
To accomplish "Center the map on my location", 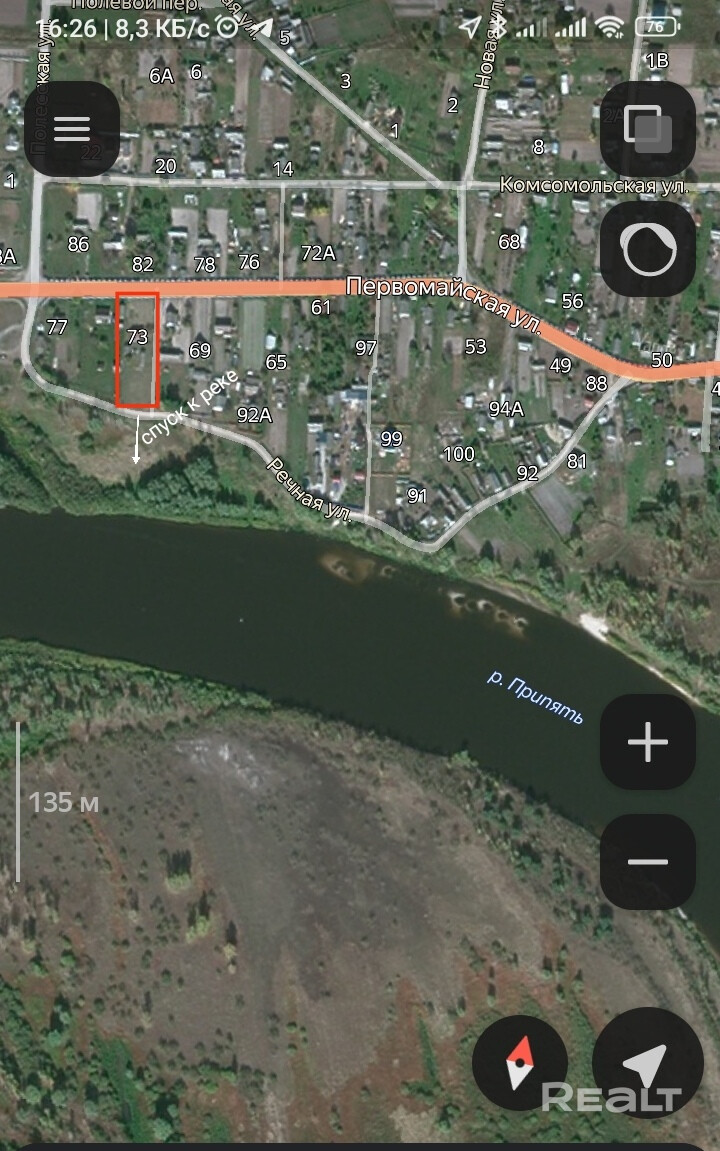I will (x=645, y=1063).
